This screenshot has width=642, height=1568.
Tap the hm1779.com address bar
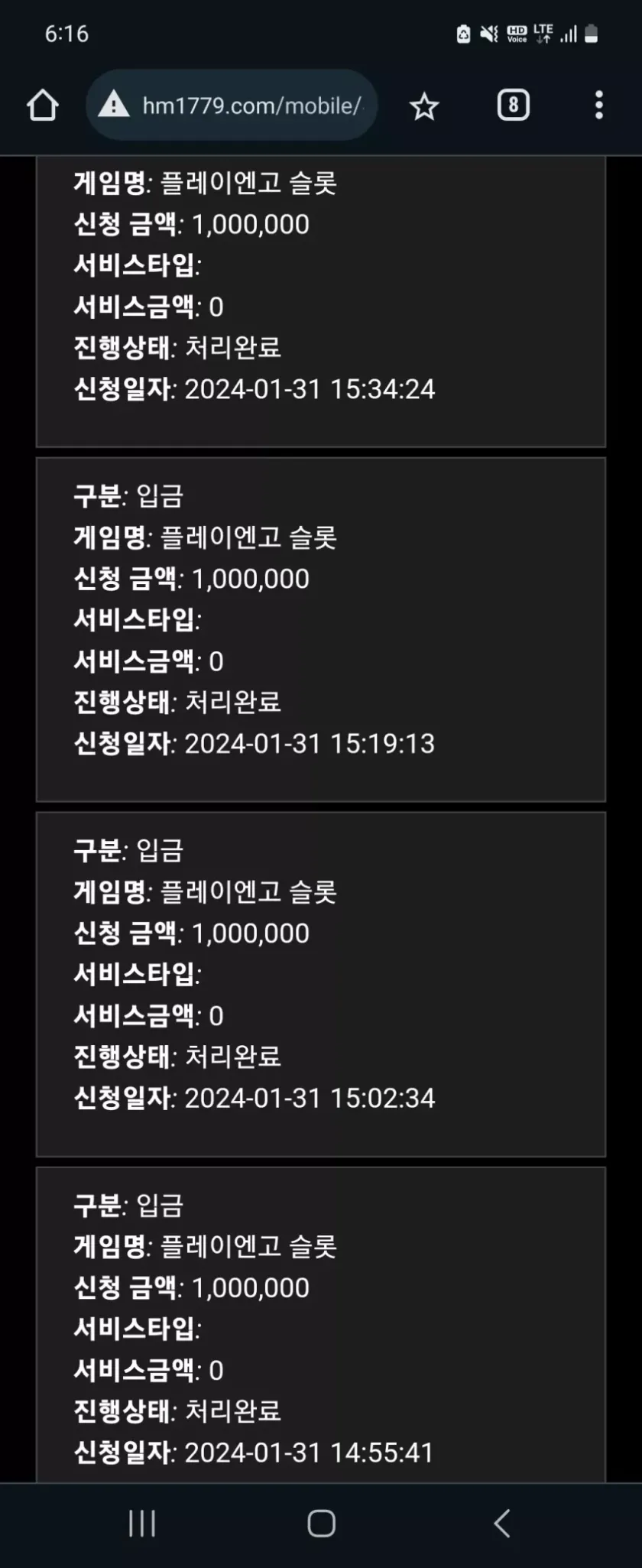[245, 106]
